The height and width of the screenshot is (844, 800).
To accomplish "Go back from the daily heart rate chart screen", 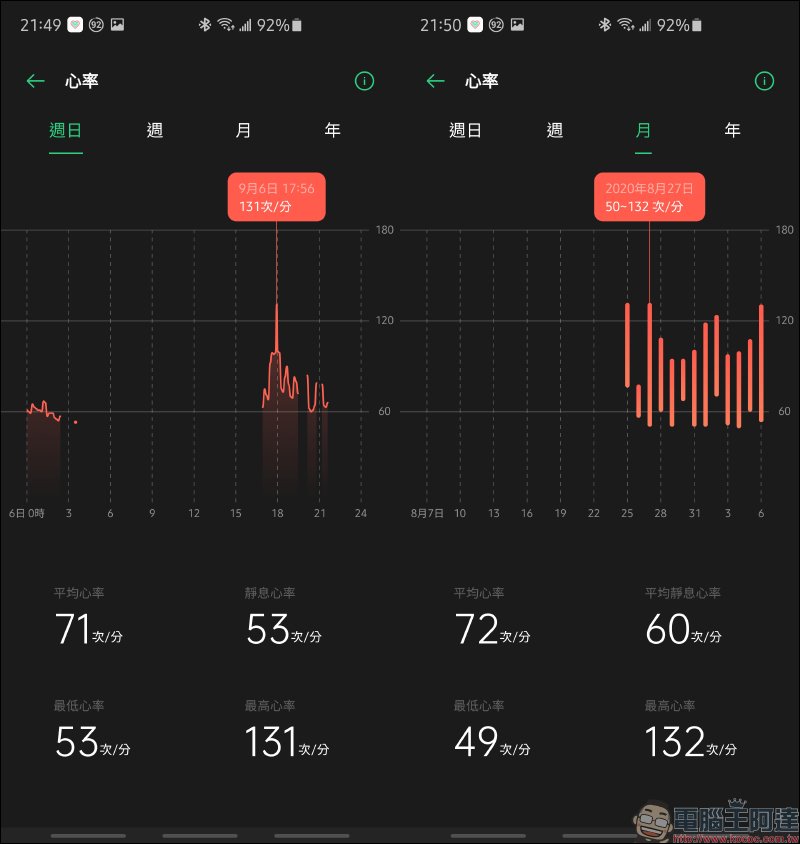I will point(36,81).
